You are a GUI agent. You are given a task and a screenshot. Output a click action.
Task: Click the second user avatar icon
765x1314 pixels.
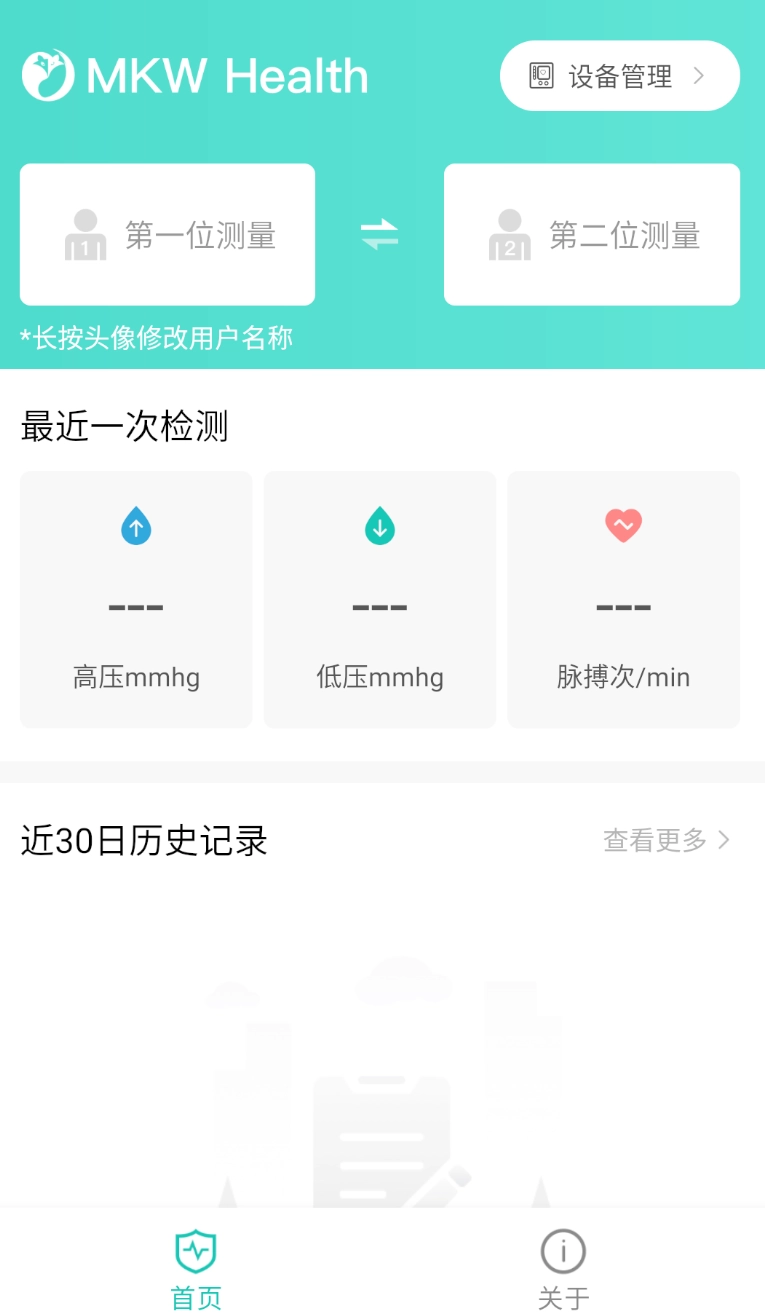[510, 234]
